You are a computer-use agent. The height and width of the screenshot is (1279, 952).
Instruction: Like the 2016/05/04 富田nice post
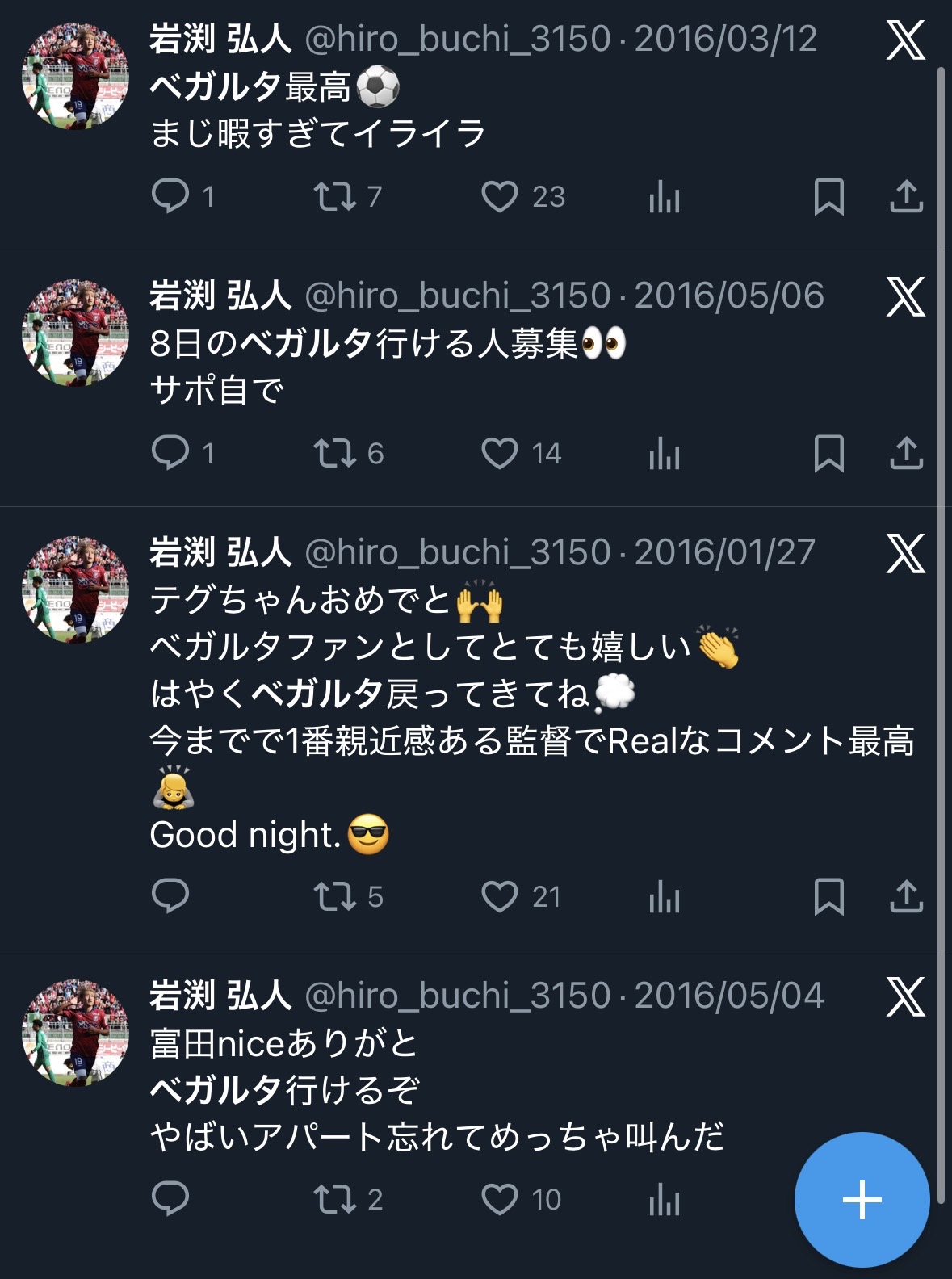coord(499,1199)
